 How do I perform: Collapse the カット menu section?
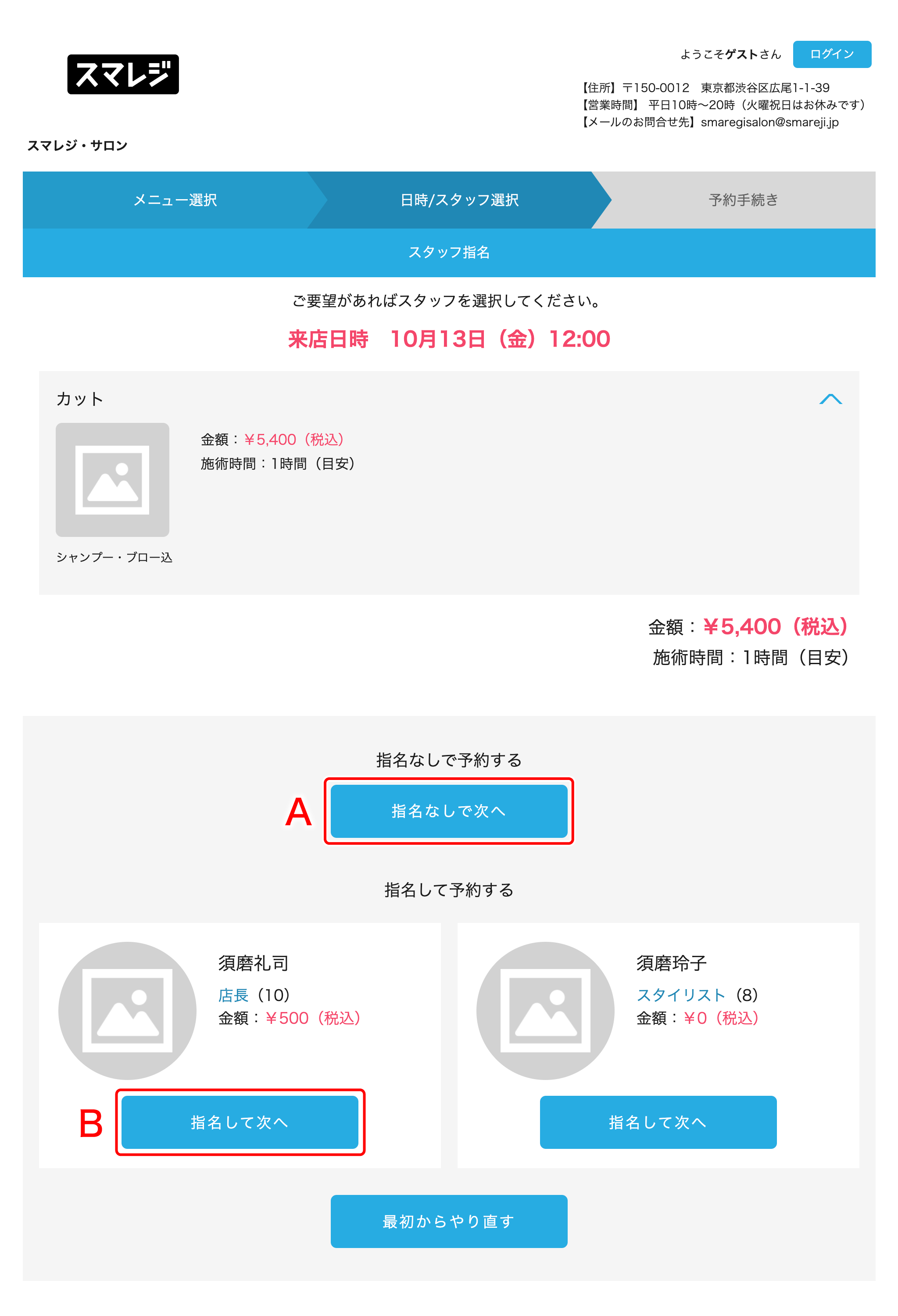(830, 399)
